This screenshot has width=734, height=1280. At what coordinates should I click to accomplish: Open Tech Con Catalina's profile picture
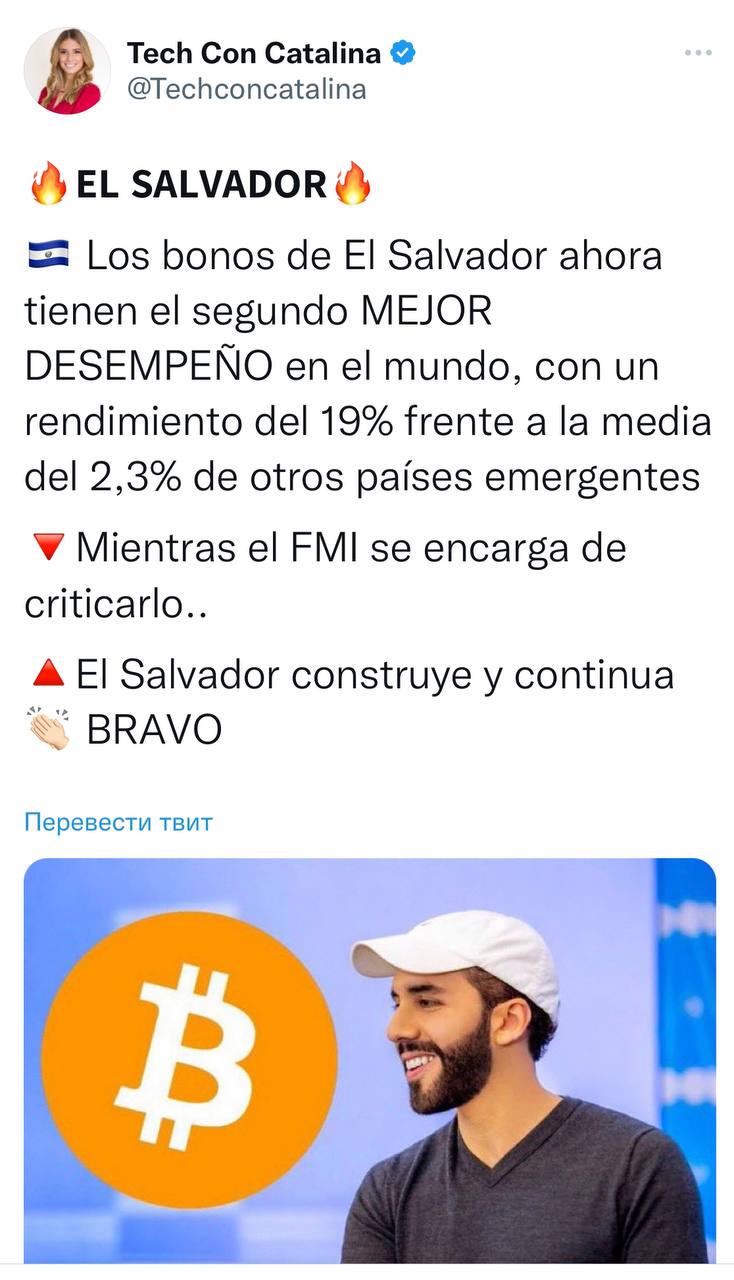68,71
